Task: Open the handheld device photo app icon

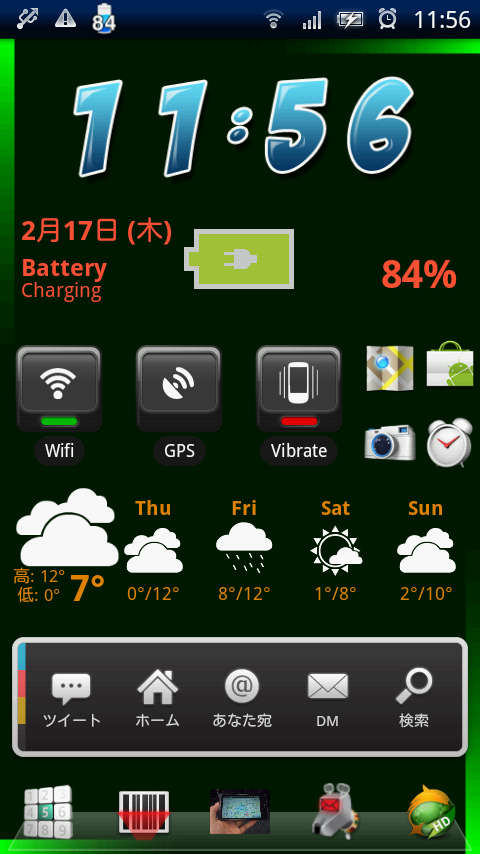Action: click(240, 812)
